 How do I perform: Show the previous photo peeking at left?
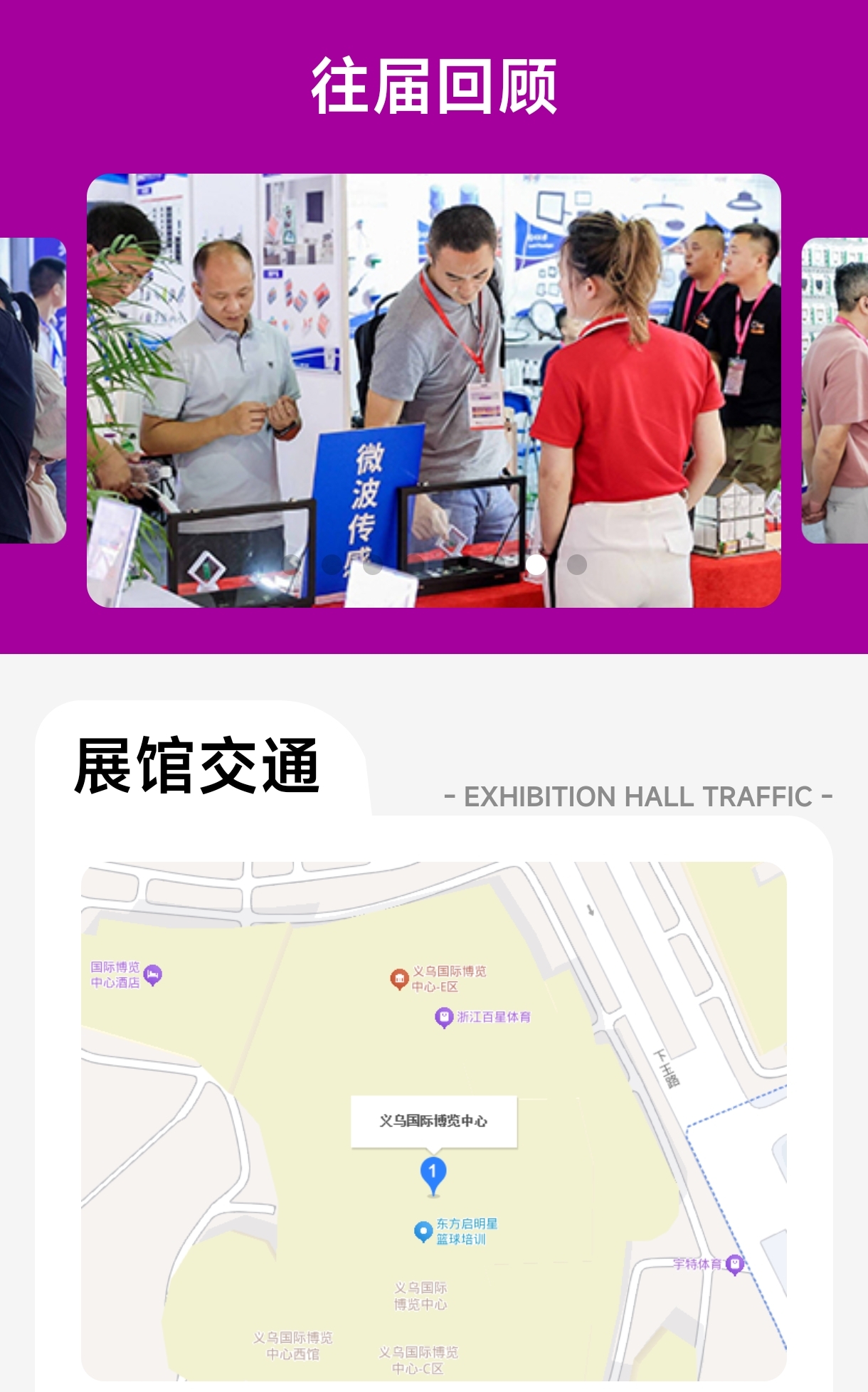32,390
